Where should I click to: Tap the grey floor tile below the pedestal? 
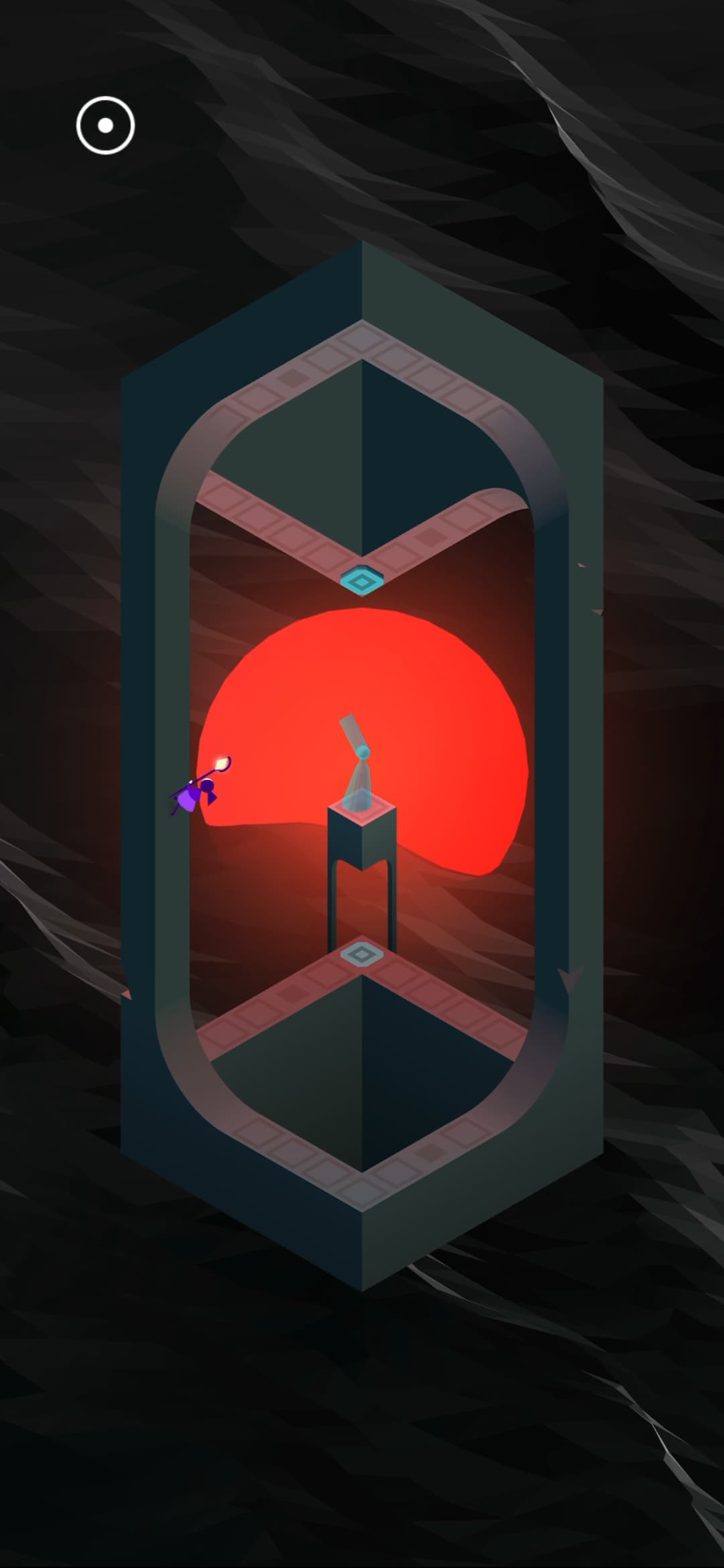362,953
